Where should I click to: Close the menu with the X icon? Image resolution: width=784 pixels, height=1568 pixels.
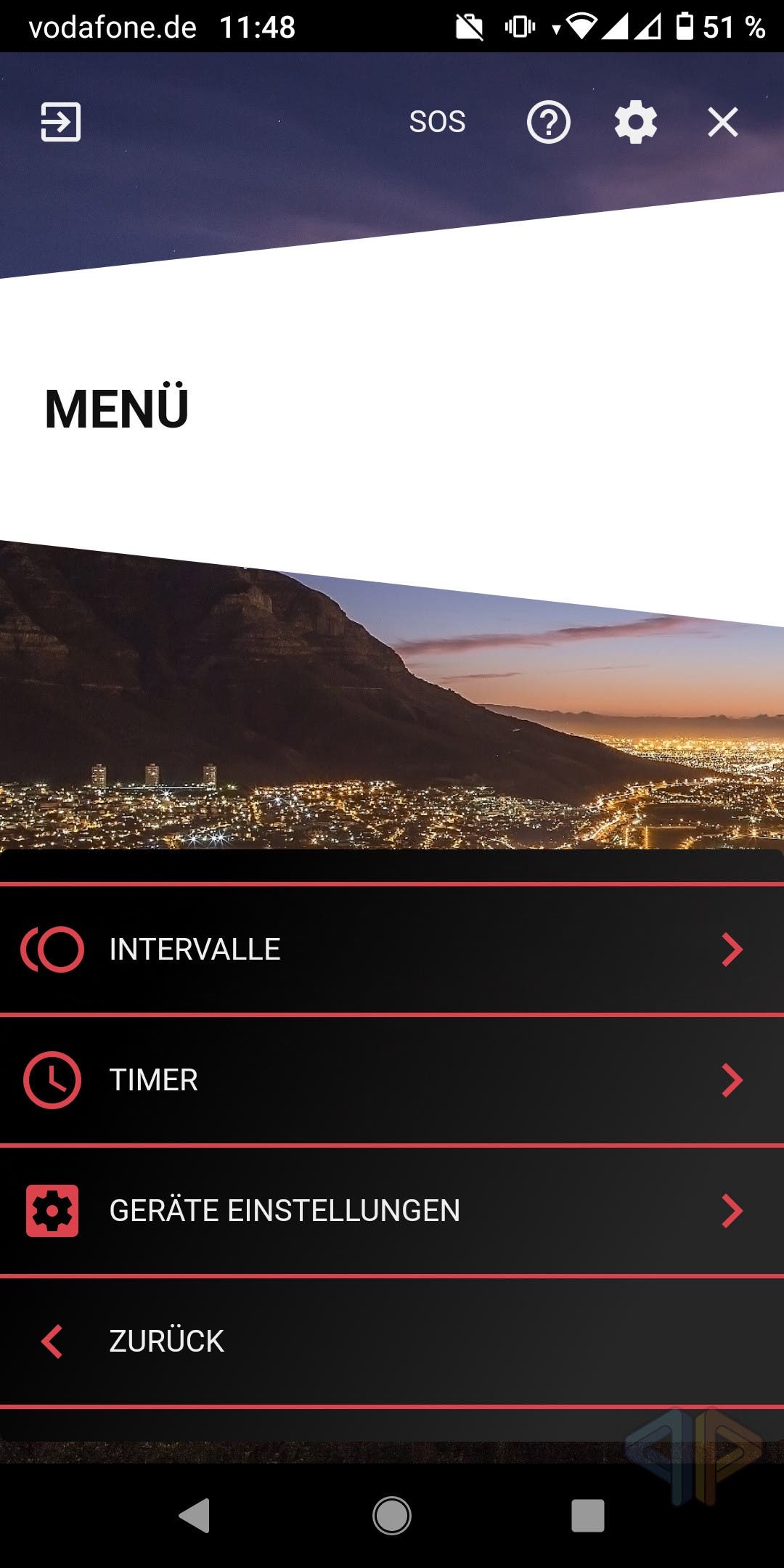723,122
